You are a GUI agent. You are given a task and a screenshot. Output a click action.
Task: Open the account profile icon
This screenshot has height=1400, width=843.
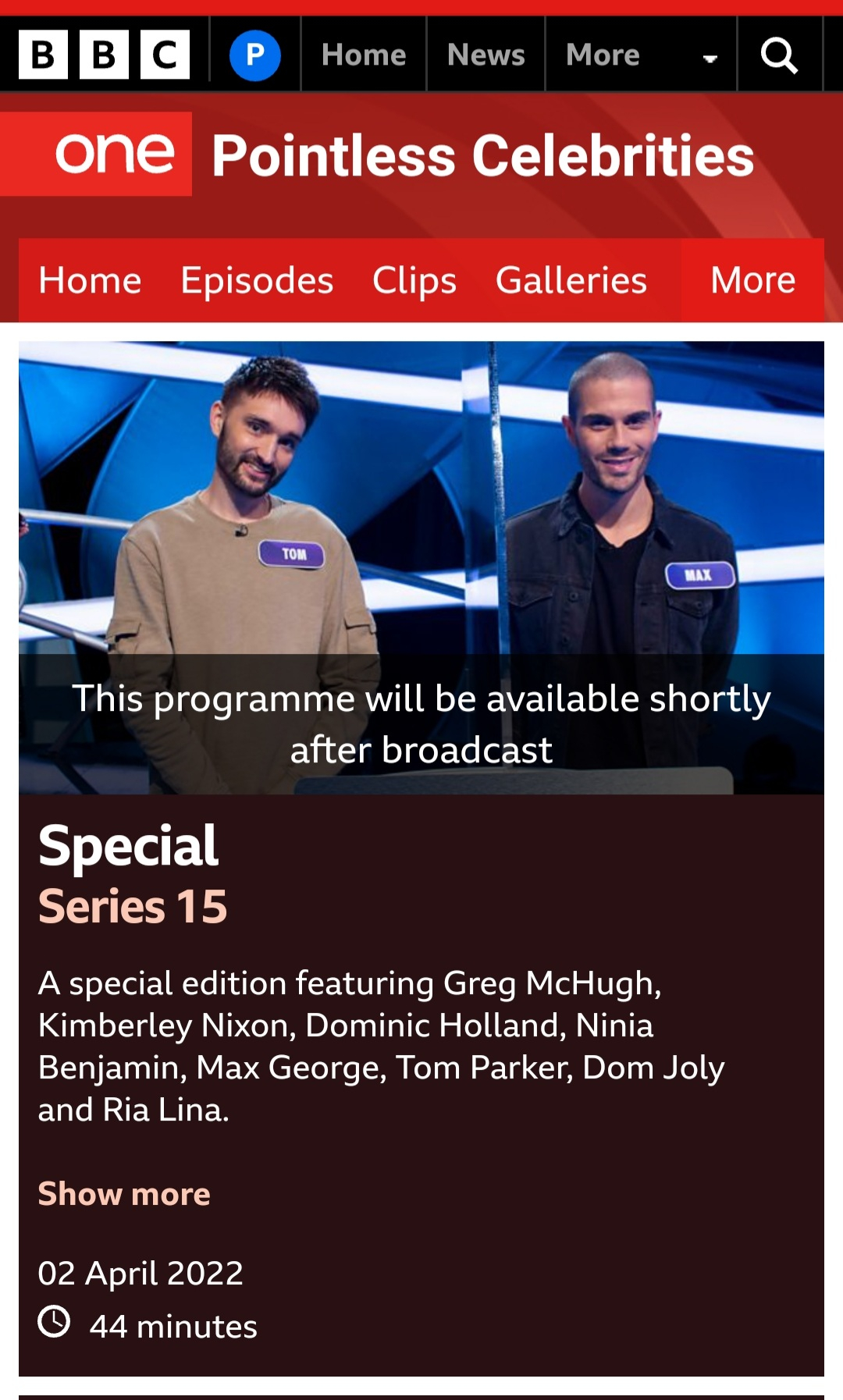[x=254, y=55]
